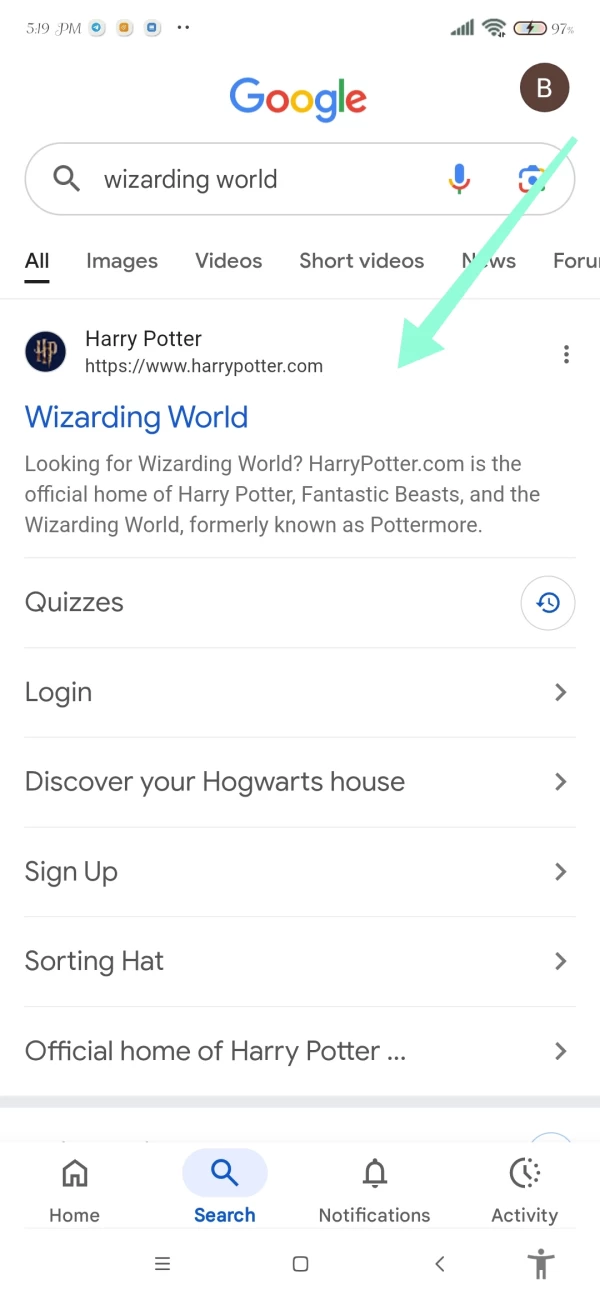Open more options for Harry Potter result

click(x=566, y=354)
